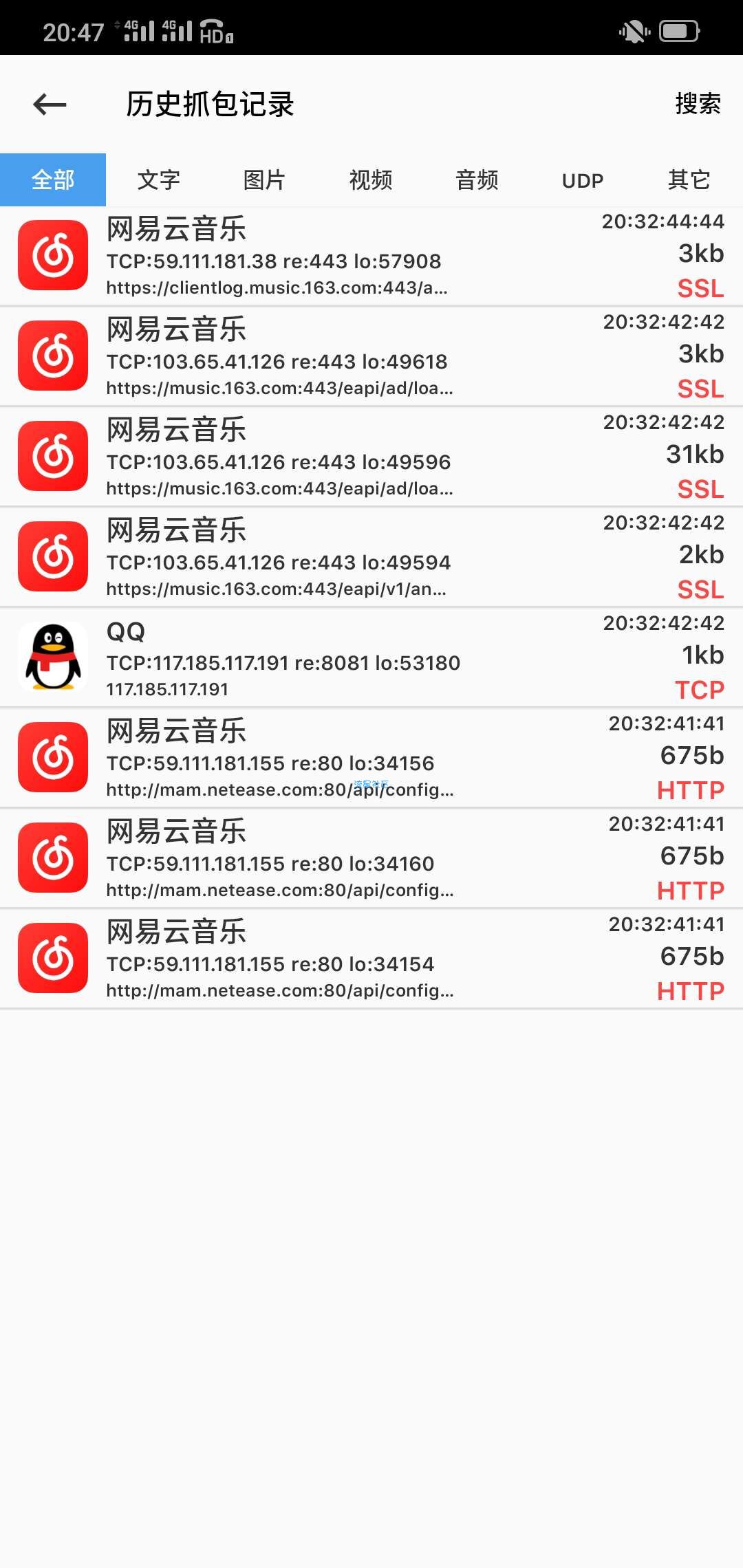Switch to the 文字 tab
The height and width of the screenshot is (1568, 743).
coord(159,179)
